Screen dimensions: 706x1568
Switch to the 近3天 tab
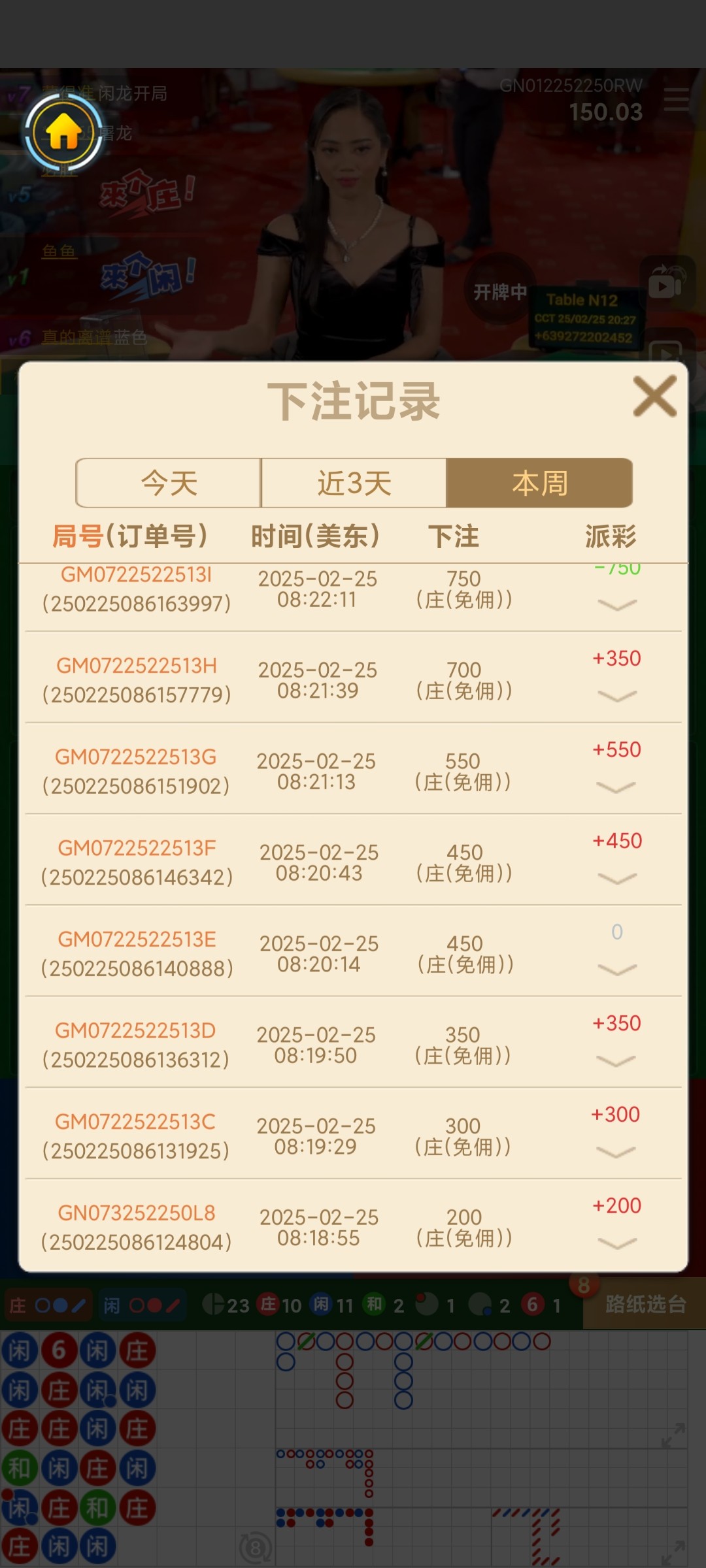tap(354, 483)
